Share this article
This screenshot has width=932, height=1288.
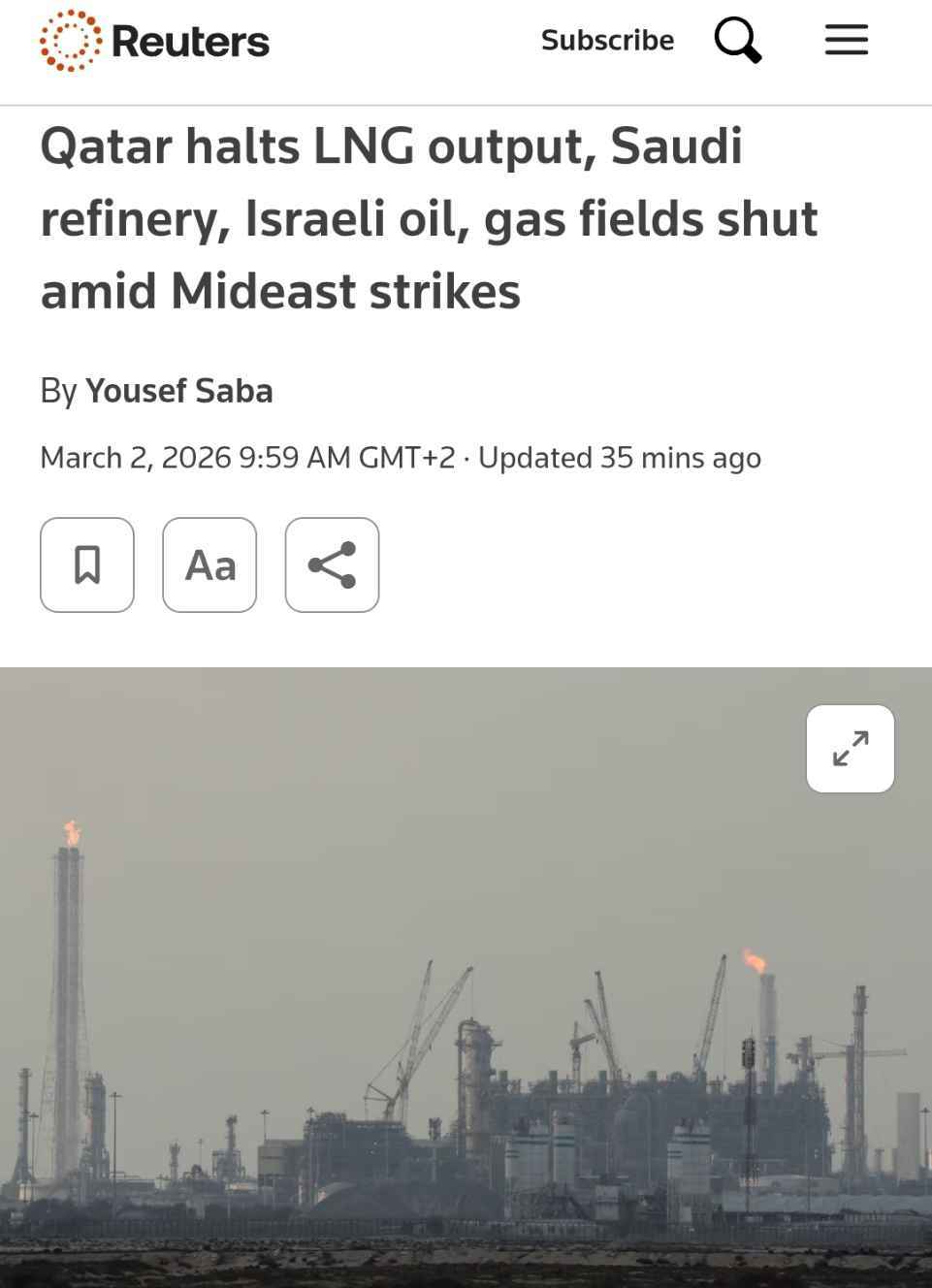[332, 564]
